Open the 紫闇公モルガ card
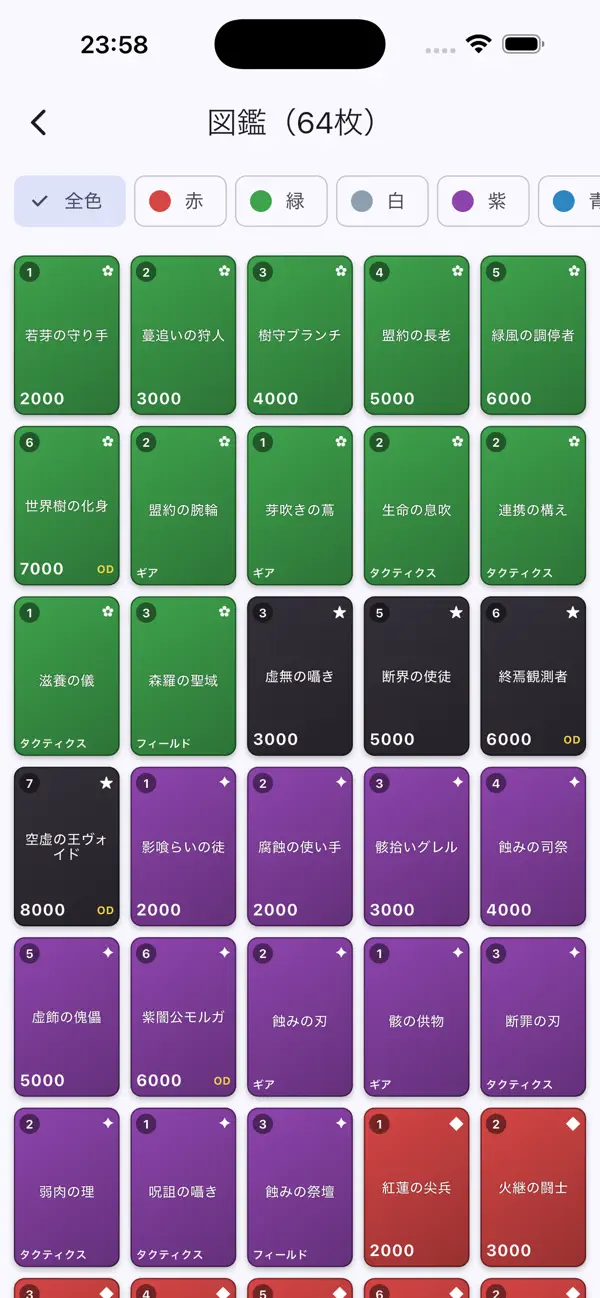The height and width of the screenshot is (1298, 600). (184, 1017)
